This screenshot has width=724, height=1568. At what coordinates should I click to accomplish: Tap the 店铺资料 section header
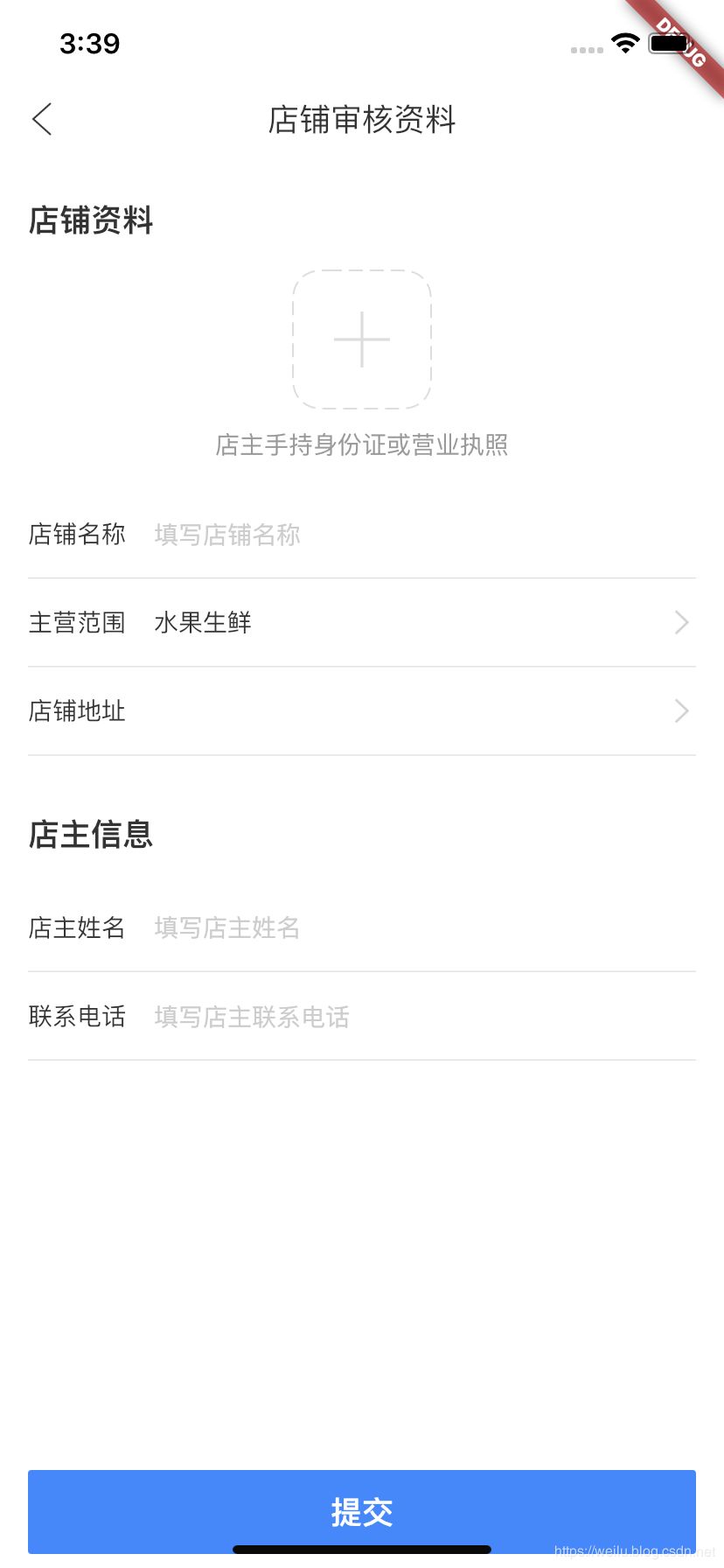pyautogui.click(x=90, y=220)
